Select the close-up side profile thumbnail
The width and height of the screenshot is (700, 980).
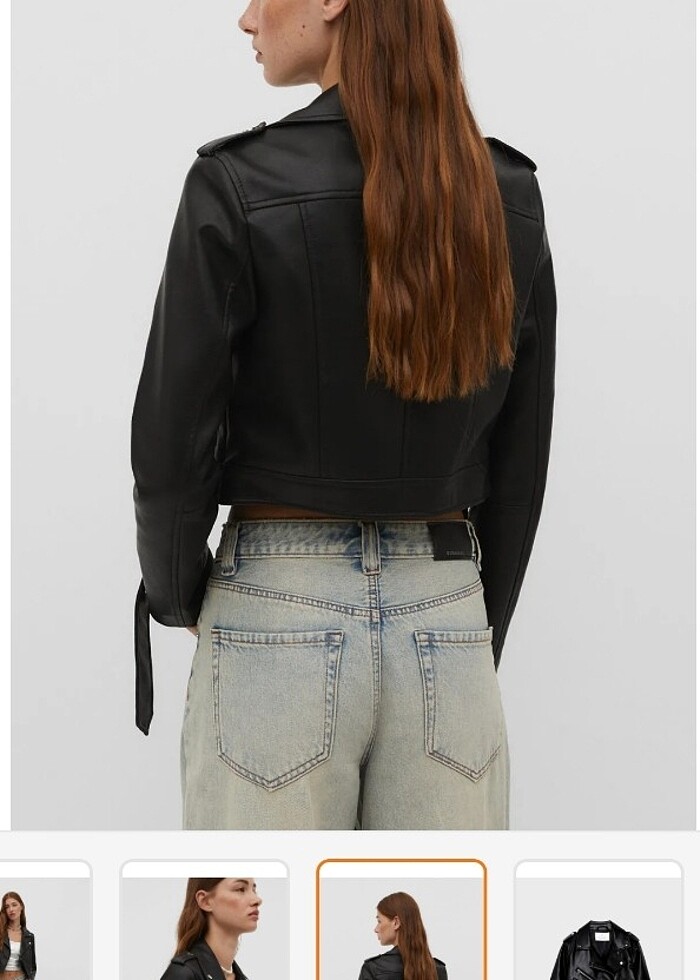coord(204,925)
